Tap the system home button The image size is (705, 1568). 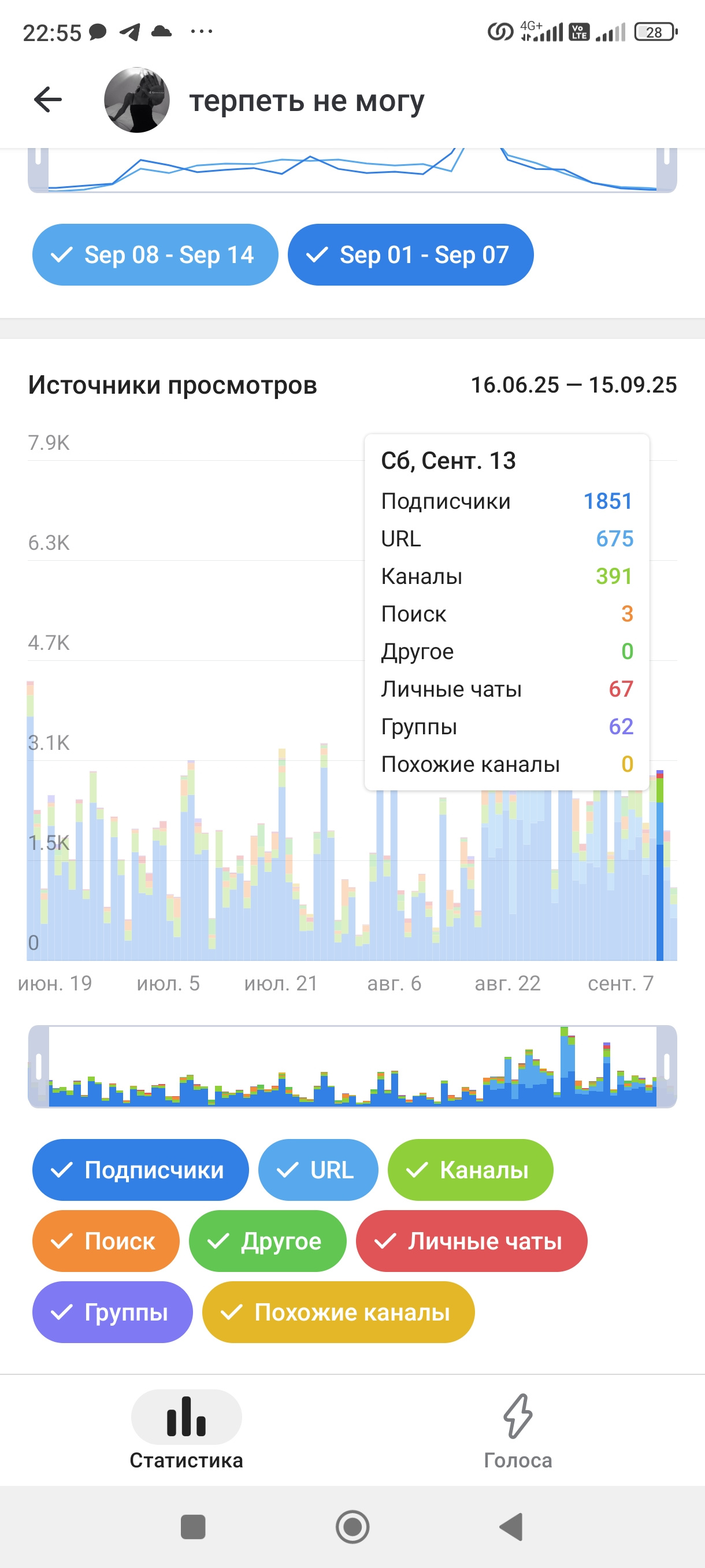click(x=352, y=1526)
